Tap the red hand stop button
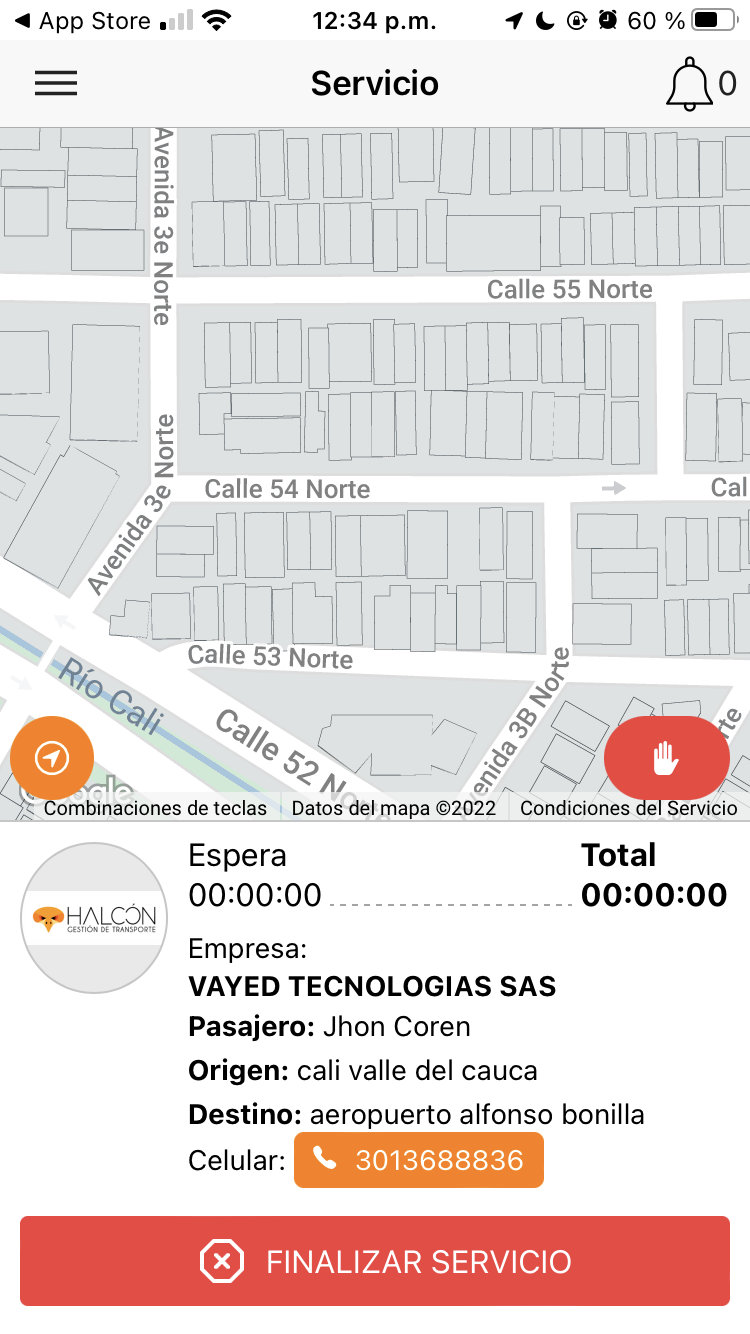This screenshot has width=750, height=1334. click(666, 758)
